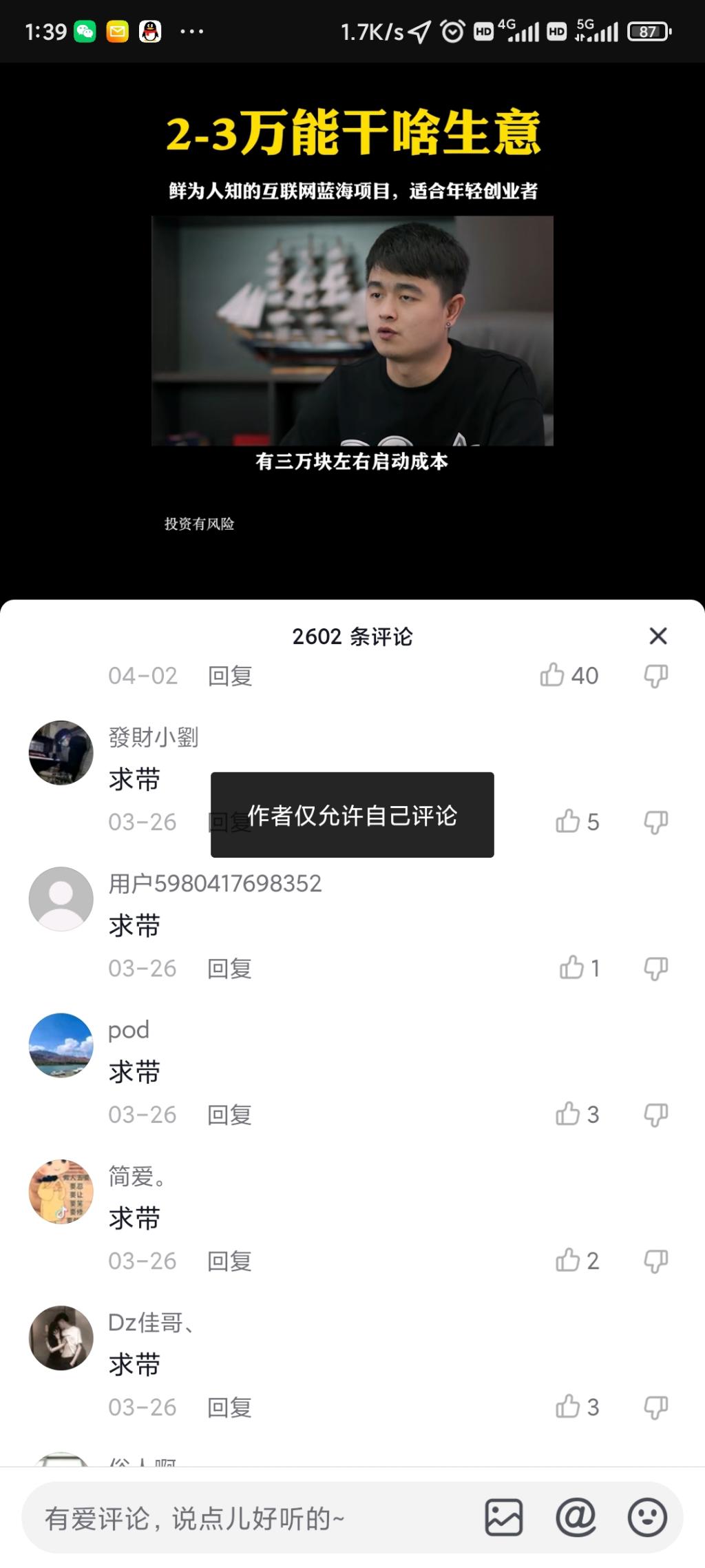Like pod's comment
The image size is (705, 1568).
(x=569, y=1114)
